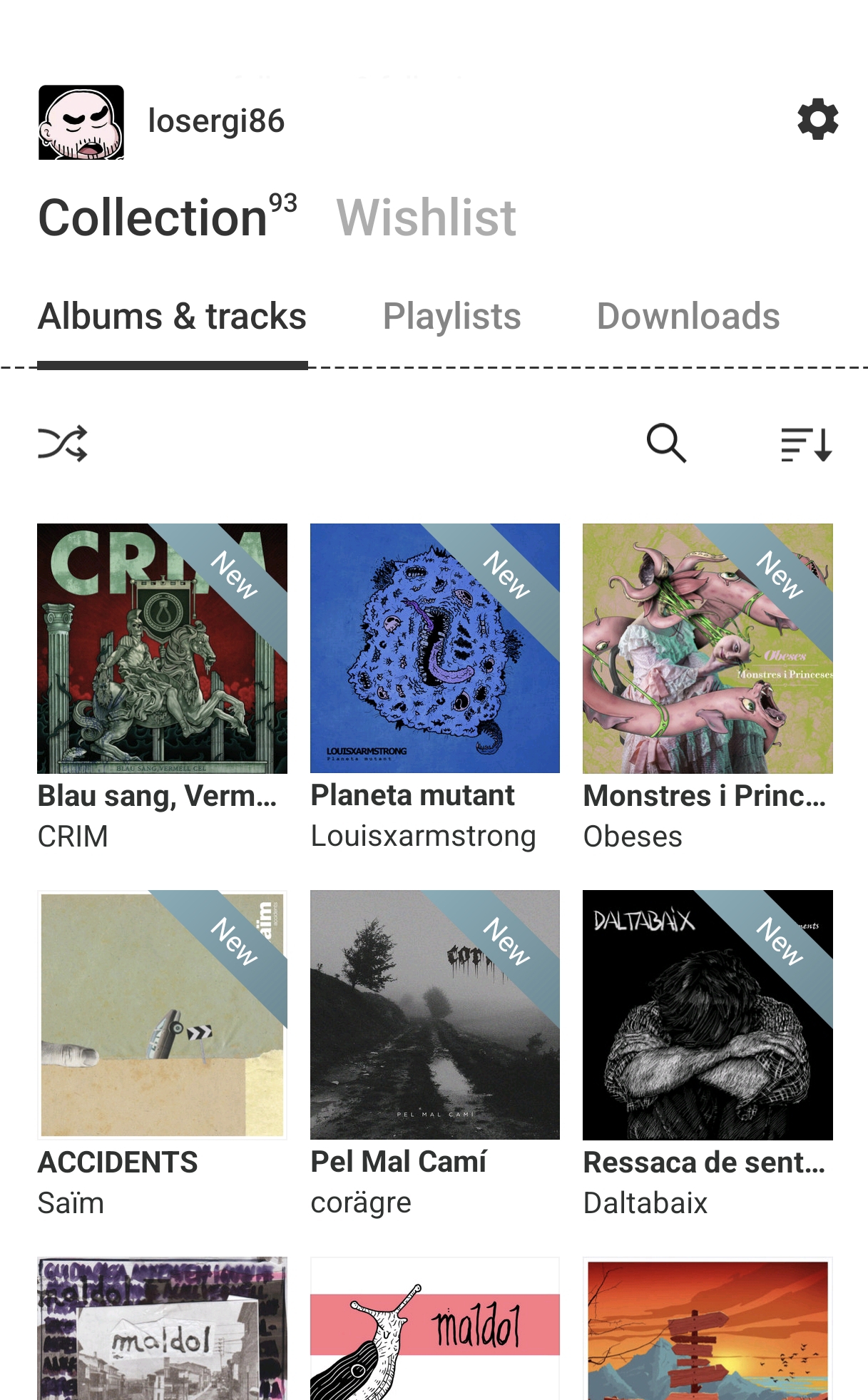Open Pel Mal Camí by corägre
868x1400 pixels.
(x=434, y=1014)
